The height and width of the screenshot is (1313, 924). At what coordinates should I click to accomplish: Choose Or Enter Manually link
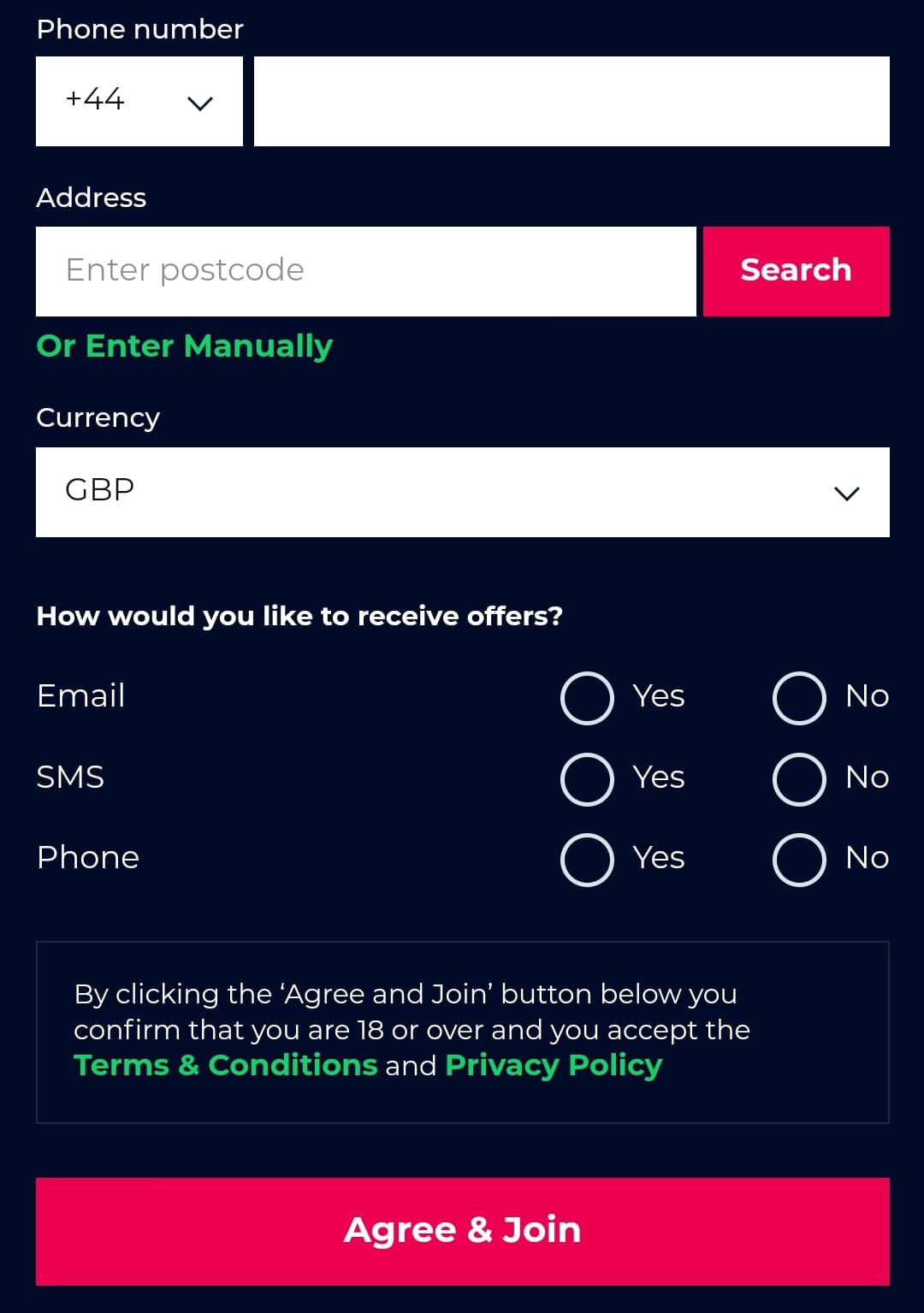click(x=184, y=346)
